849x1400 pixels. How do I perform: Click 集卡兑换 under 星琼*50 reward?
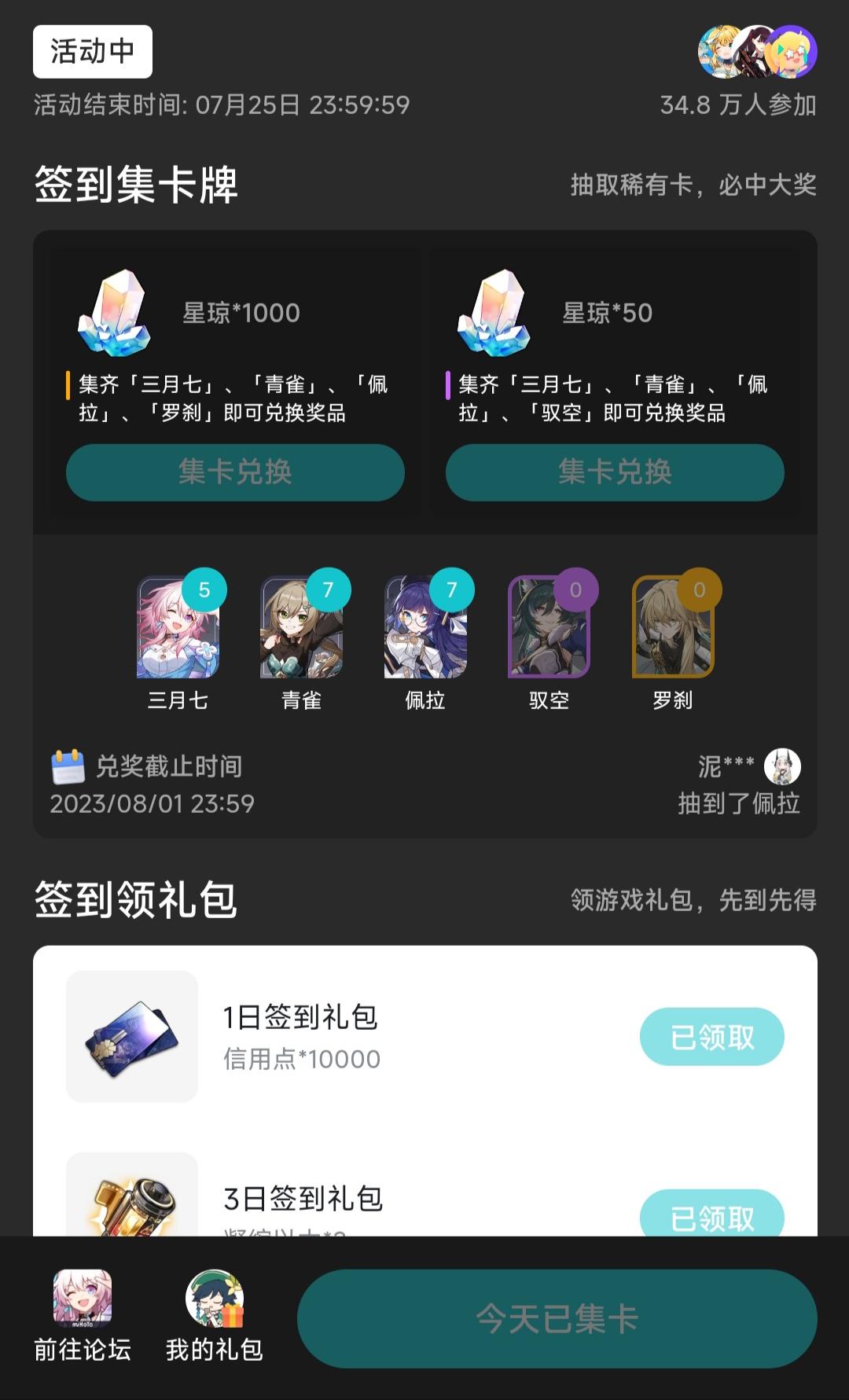pos(616,472)
